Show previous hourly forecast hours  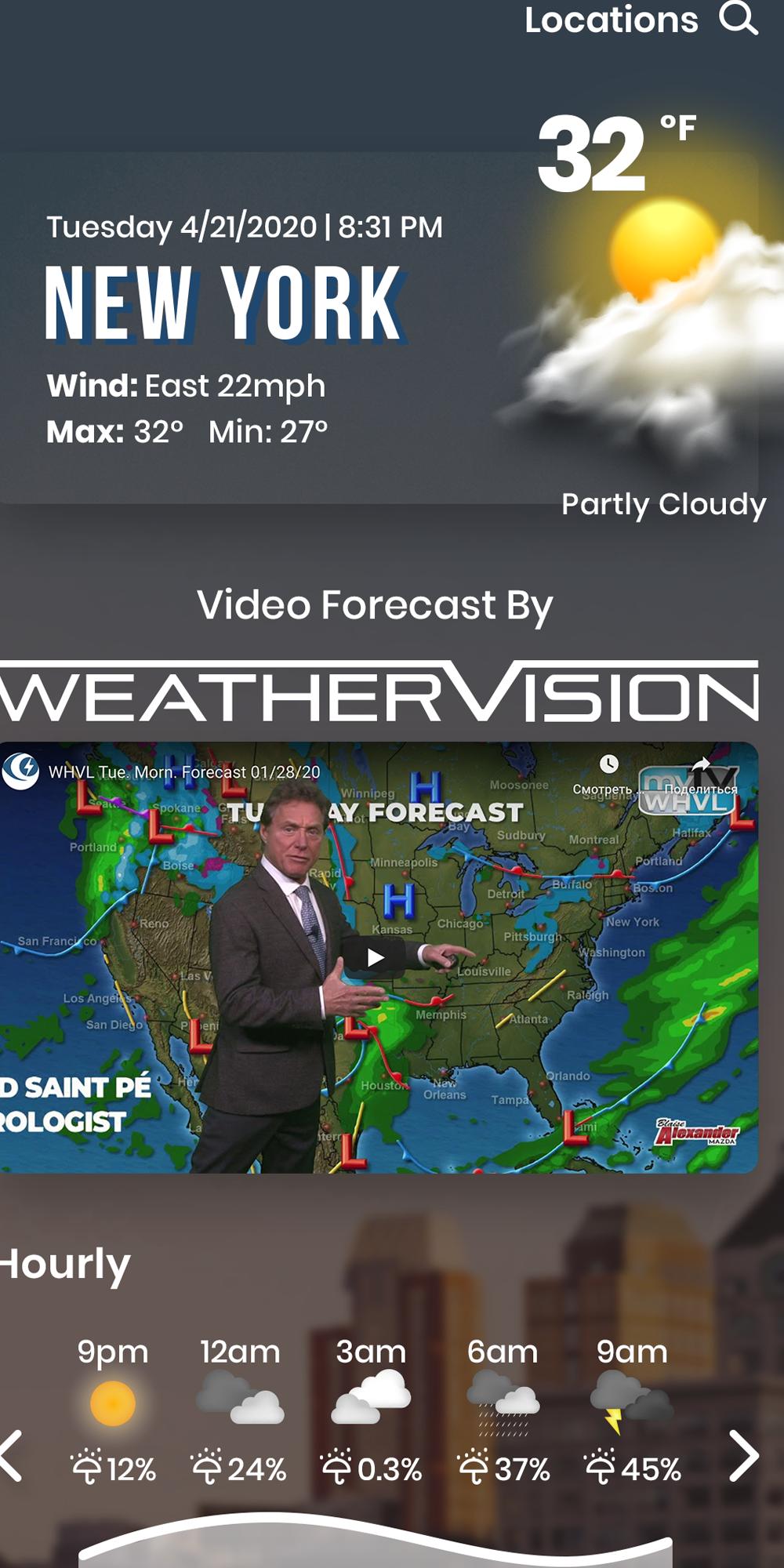[x=11, y=1456]
